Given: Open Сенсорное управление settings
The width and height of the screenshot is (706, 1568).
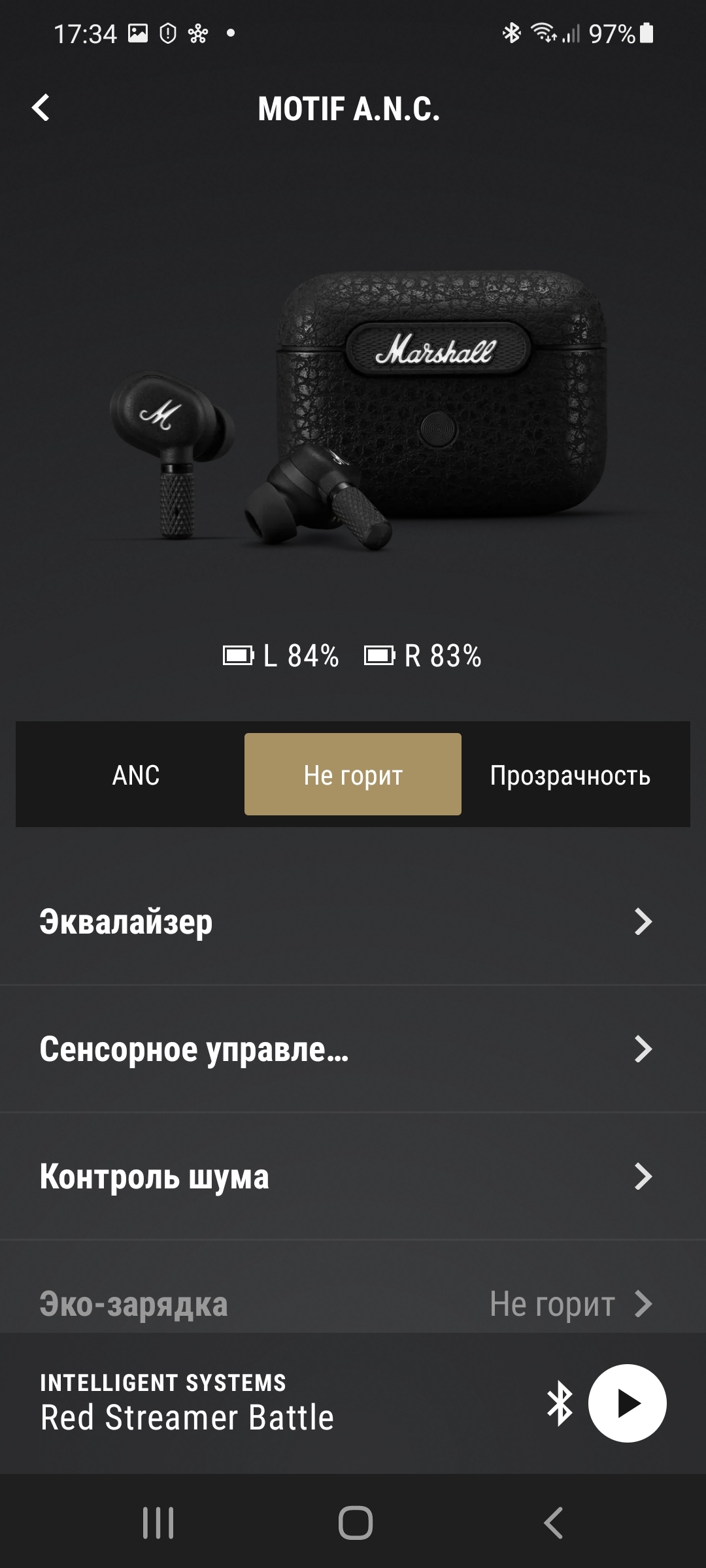Looking at the screenshot, I should pyautogui.click(x=353, y=1049).
